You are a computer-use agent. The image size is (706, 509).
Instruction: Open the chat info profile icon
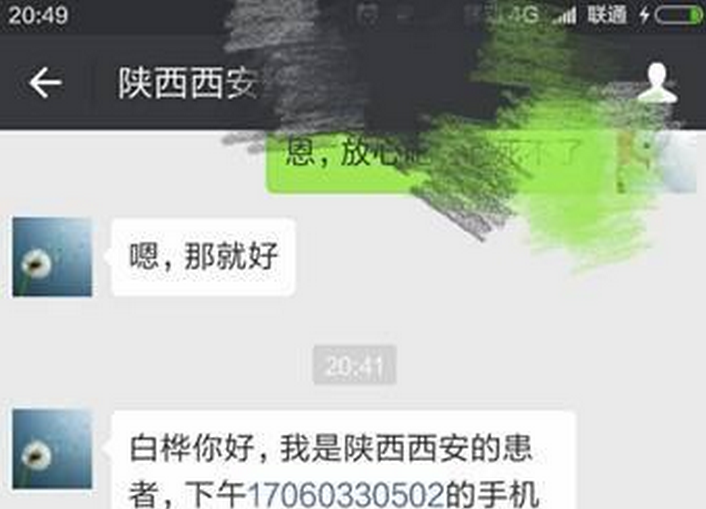click(x=657, y=83)
